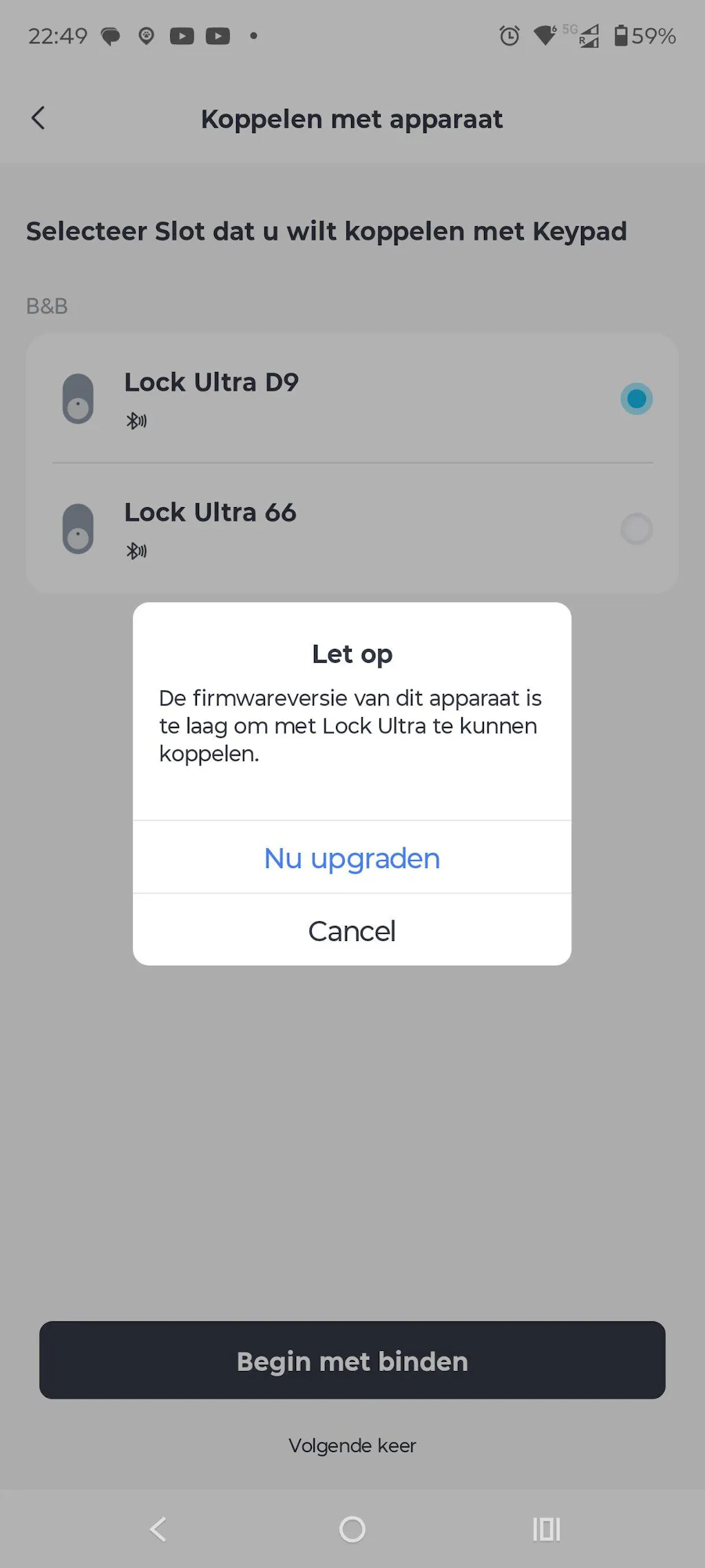705x1568 pixels.
Task: Choose Volgende keer to skip
Action: tap(352, 1445)
